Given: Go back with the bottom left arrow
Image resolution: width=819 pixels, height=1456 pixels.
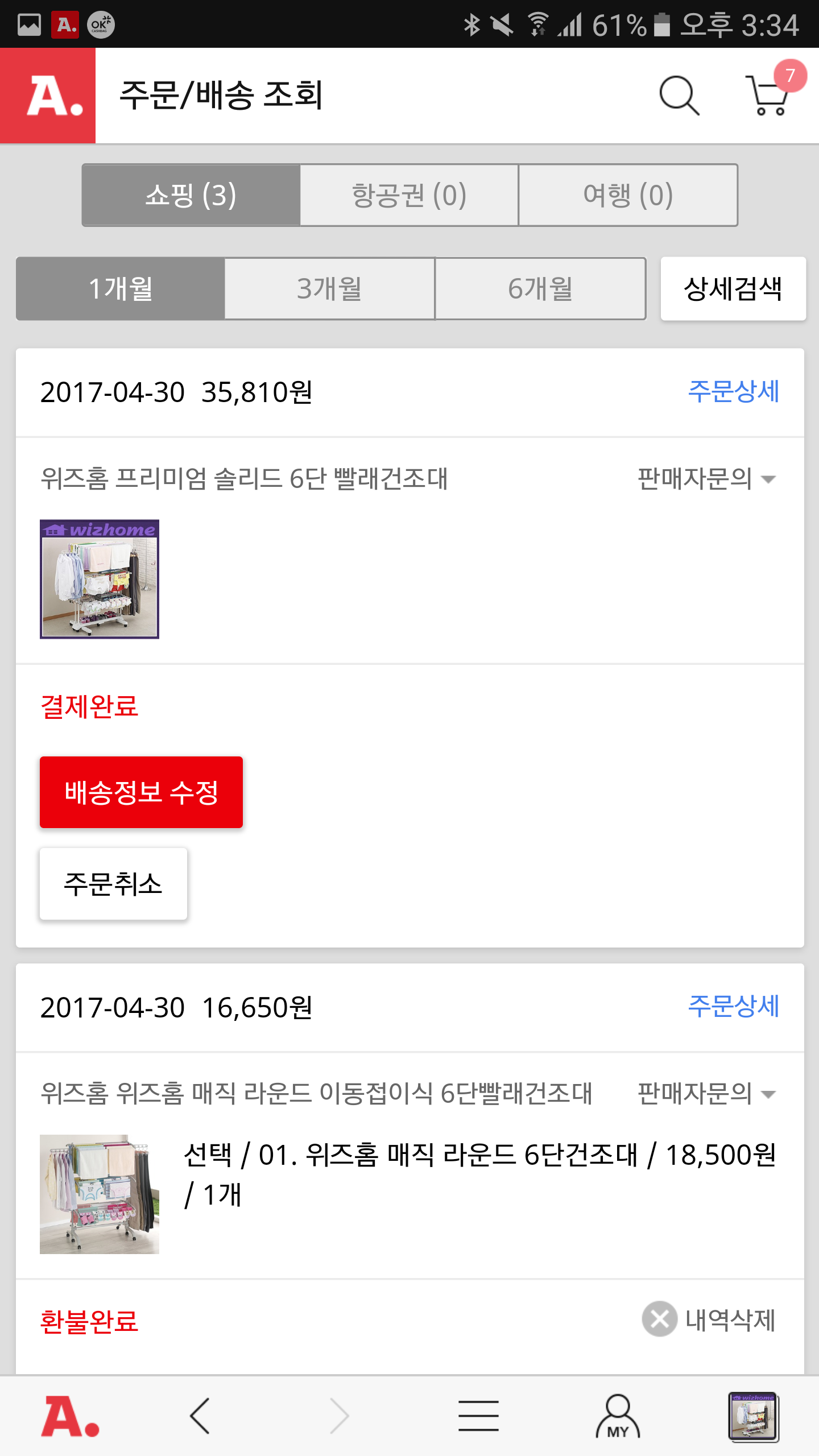Looking at the screenshot, I should (x=200, y=1416).
